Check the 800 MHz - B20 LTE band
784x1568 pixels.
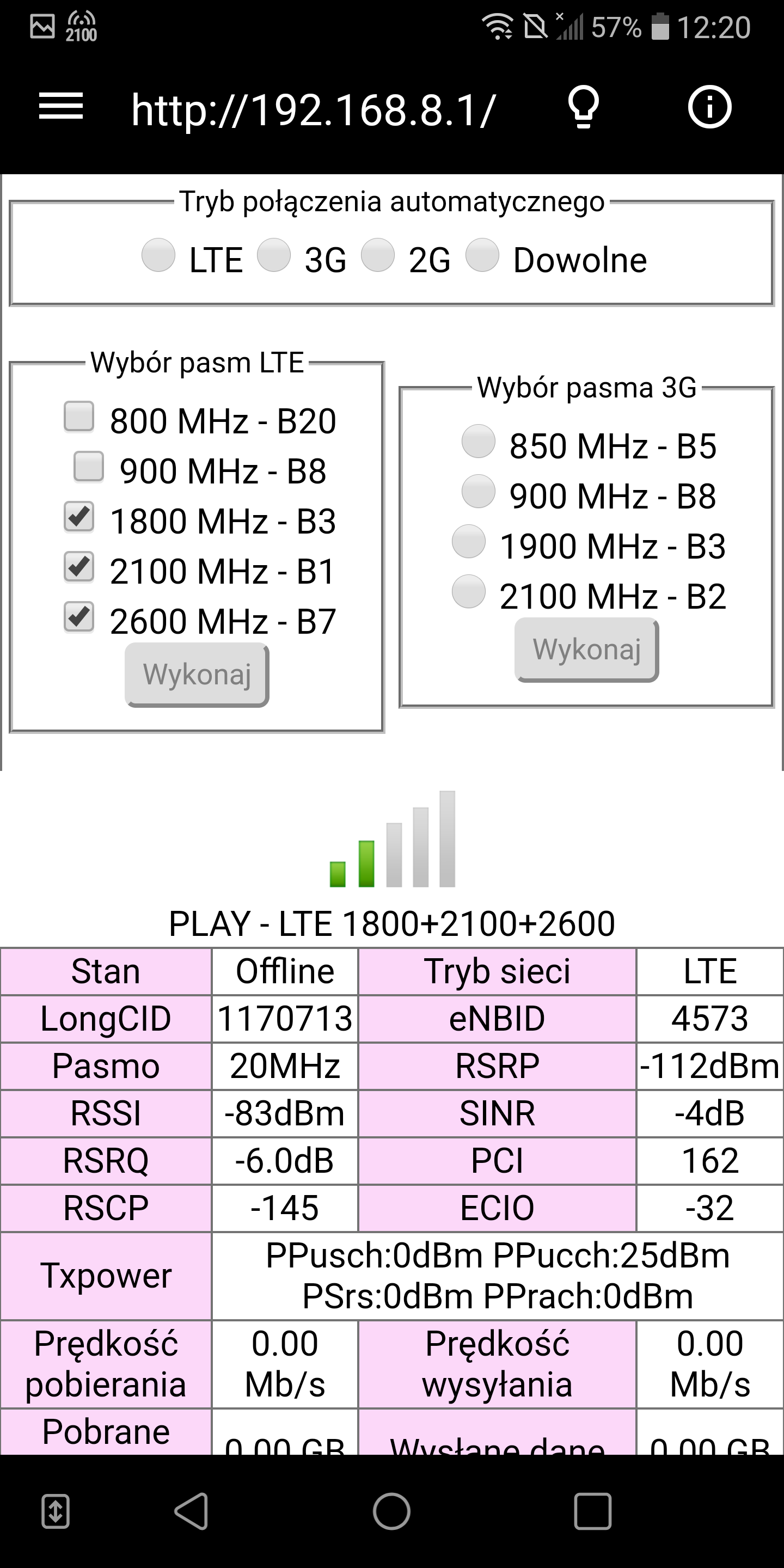[x=79, y=416]
